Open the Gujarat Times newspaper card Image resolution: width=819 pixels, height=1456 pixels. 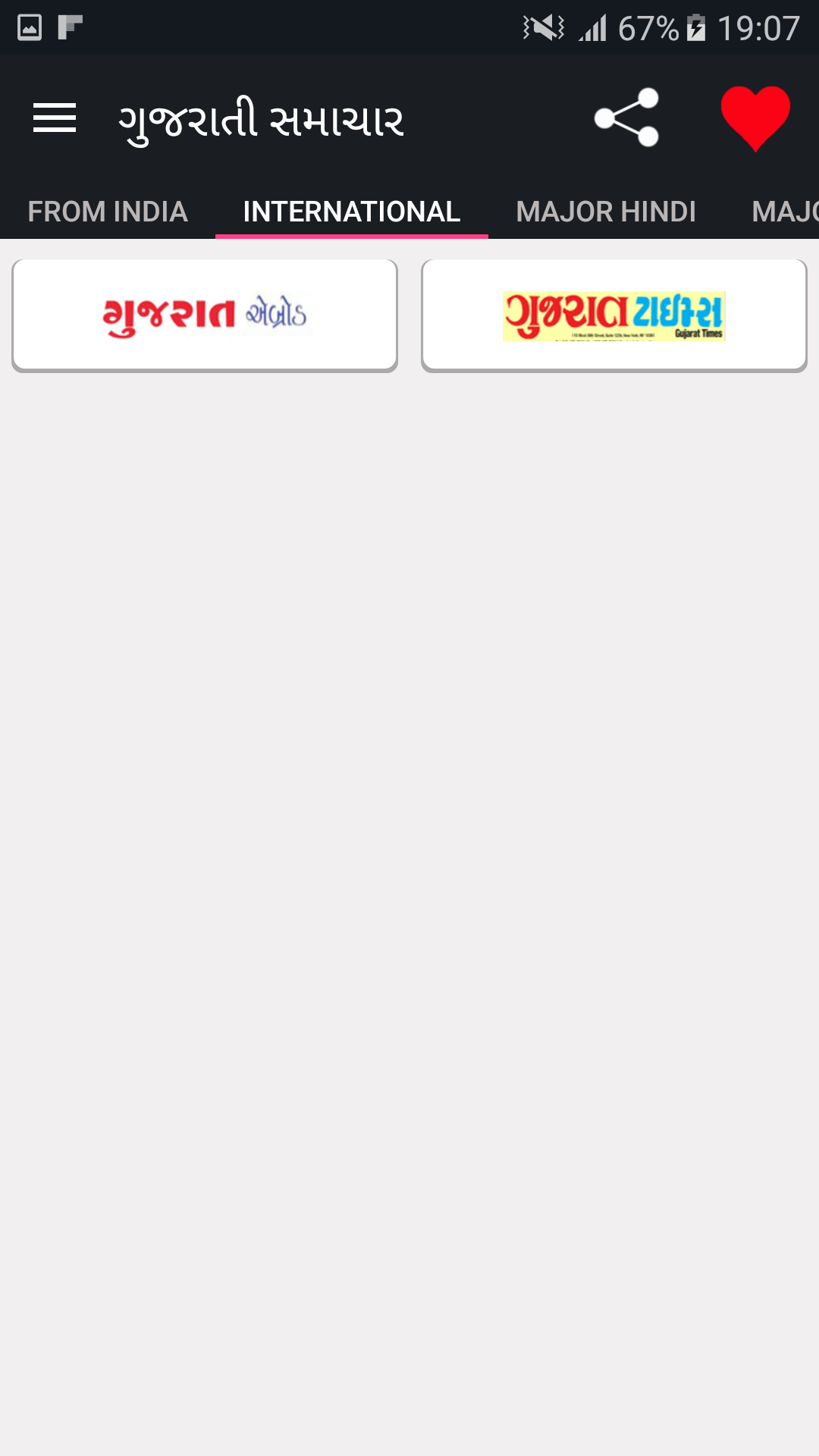614,315
